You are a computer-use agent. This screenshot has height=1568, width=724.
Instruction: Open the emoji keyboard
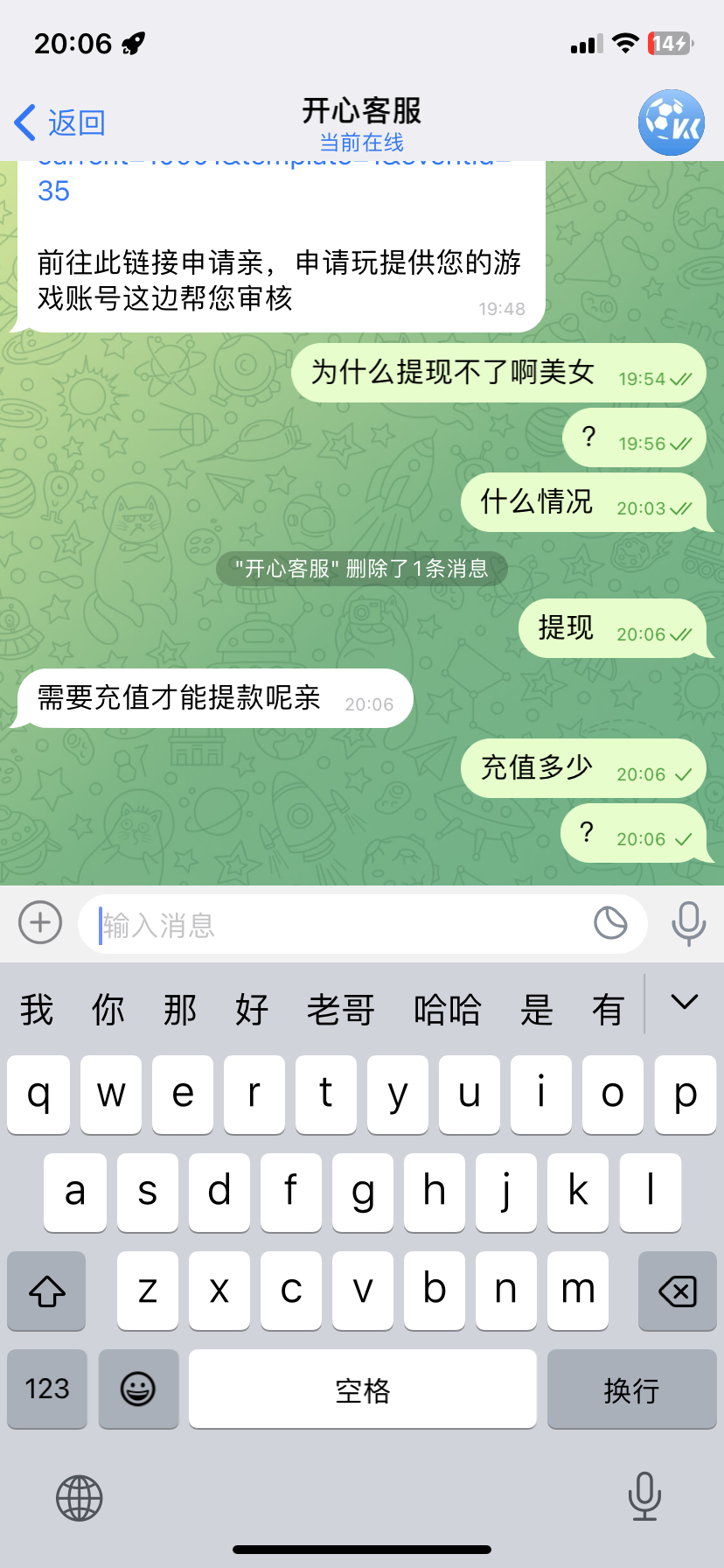(x=138, y=1389)
